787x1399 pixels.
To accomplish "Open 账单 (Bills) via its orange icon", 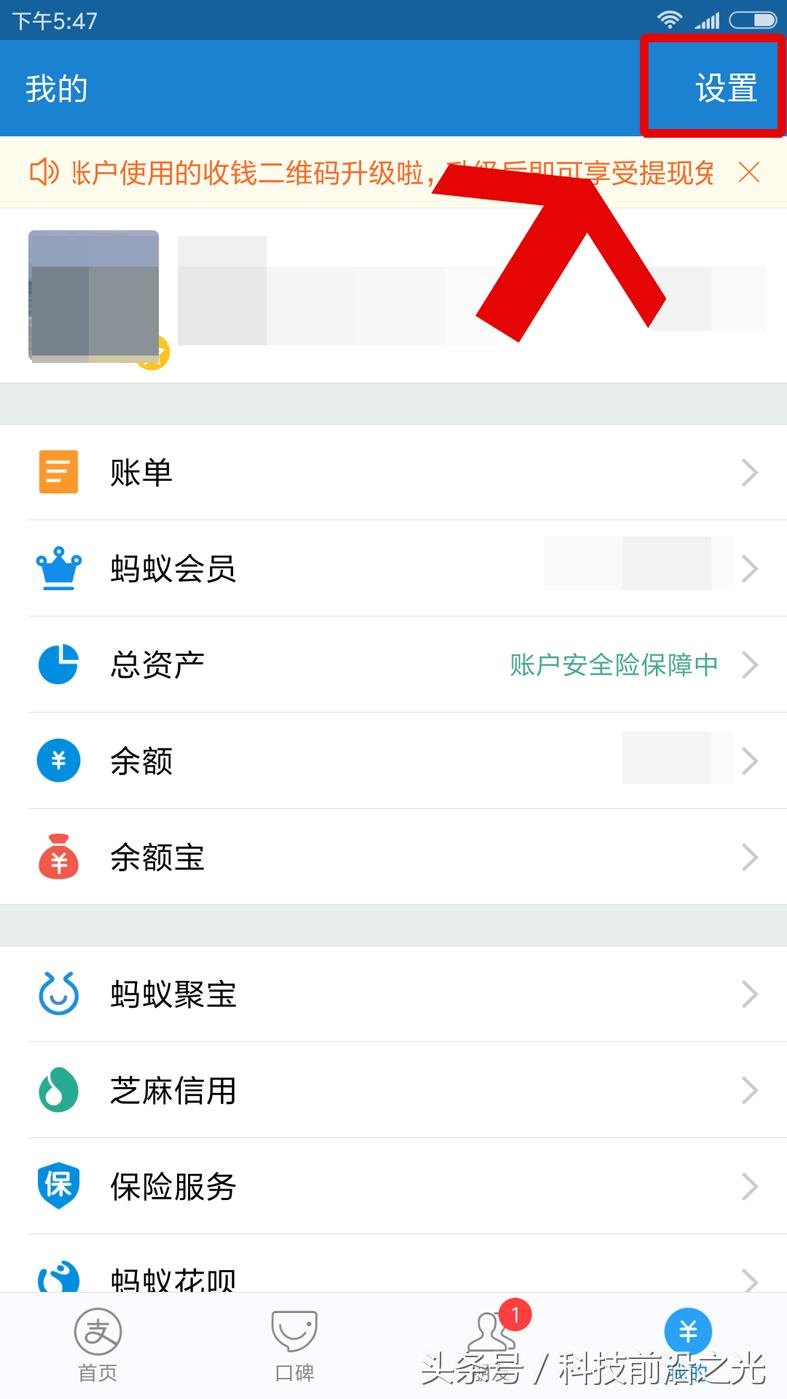I will click(x=58, y=471).
